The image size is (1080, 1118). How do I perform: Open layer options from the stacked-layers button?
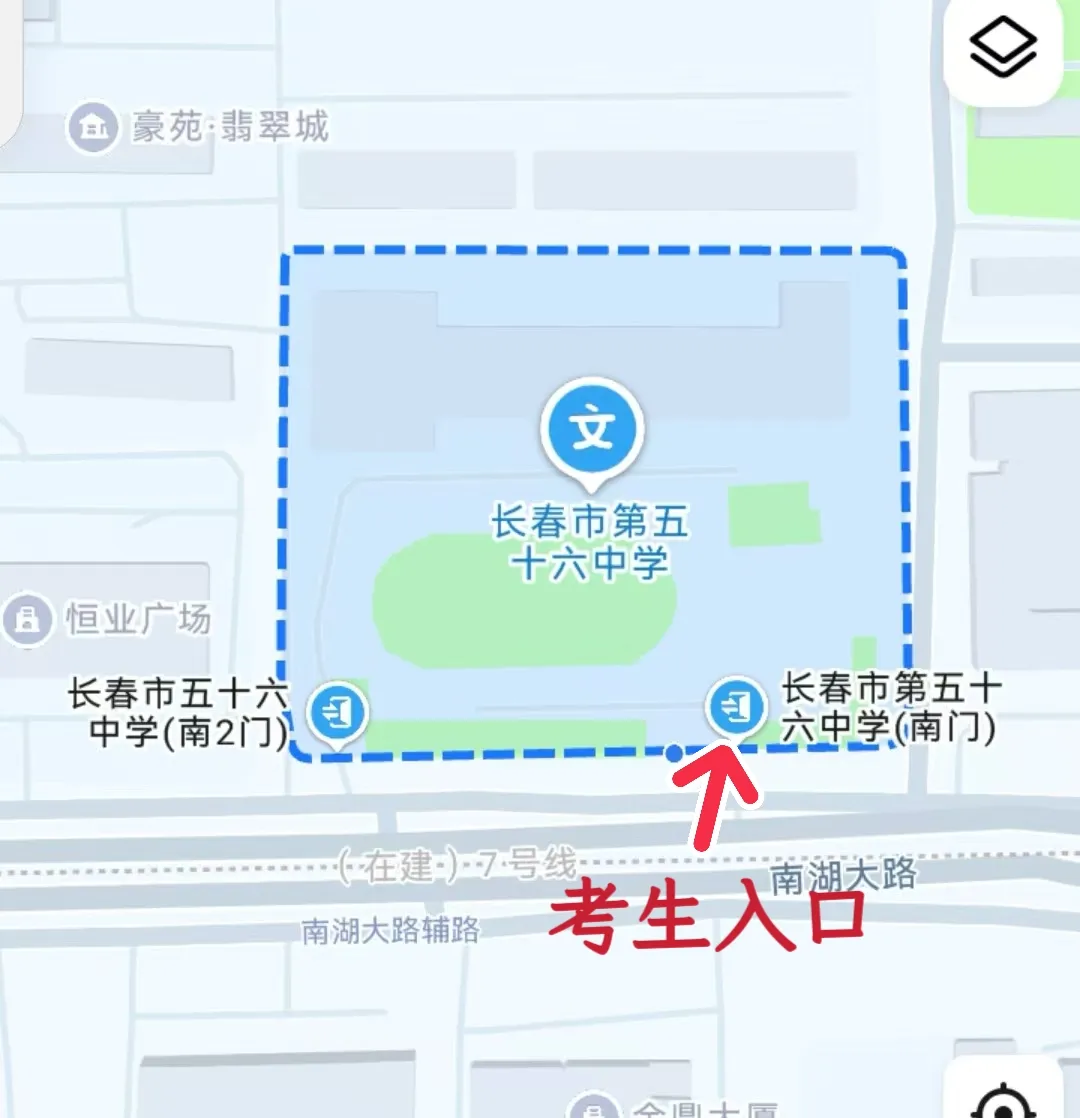[1003, 44]
